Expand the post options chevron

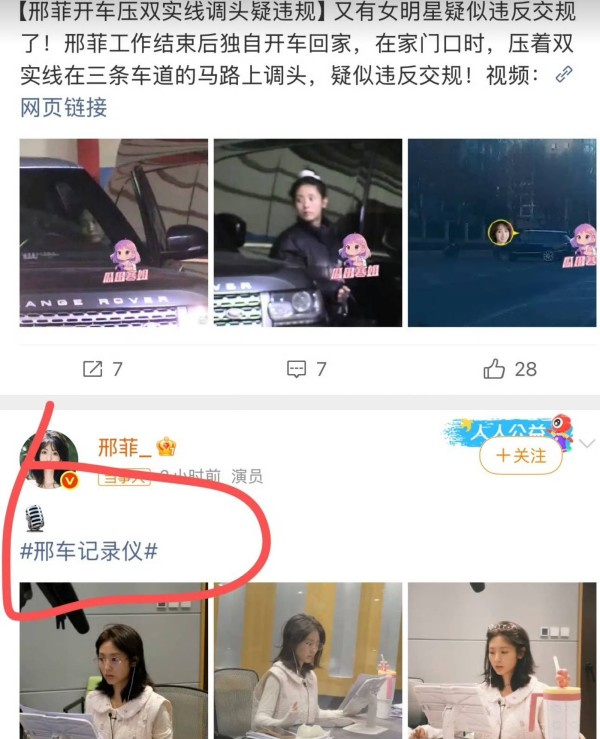pyautogui.click(x=586, y=443)
